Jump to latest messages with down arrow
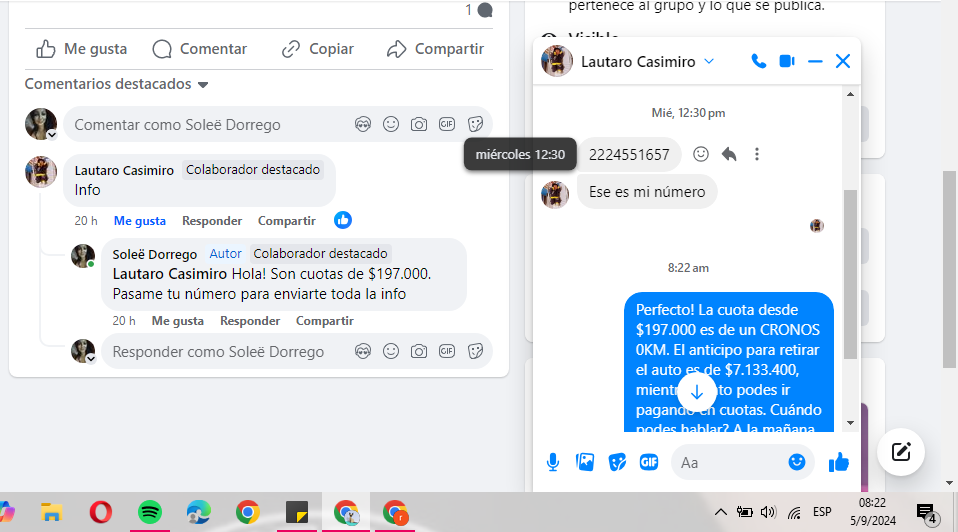The height and width of the screenshot is (532, 958). pos(697,392)
